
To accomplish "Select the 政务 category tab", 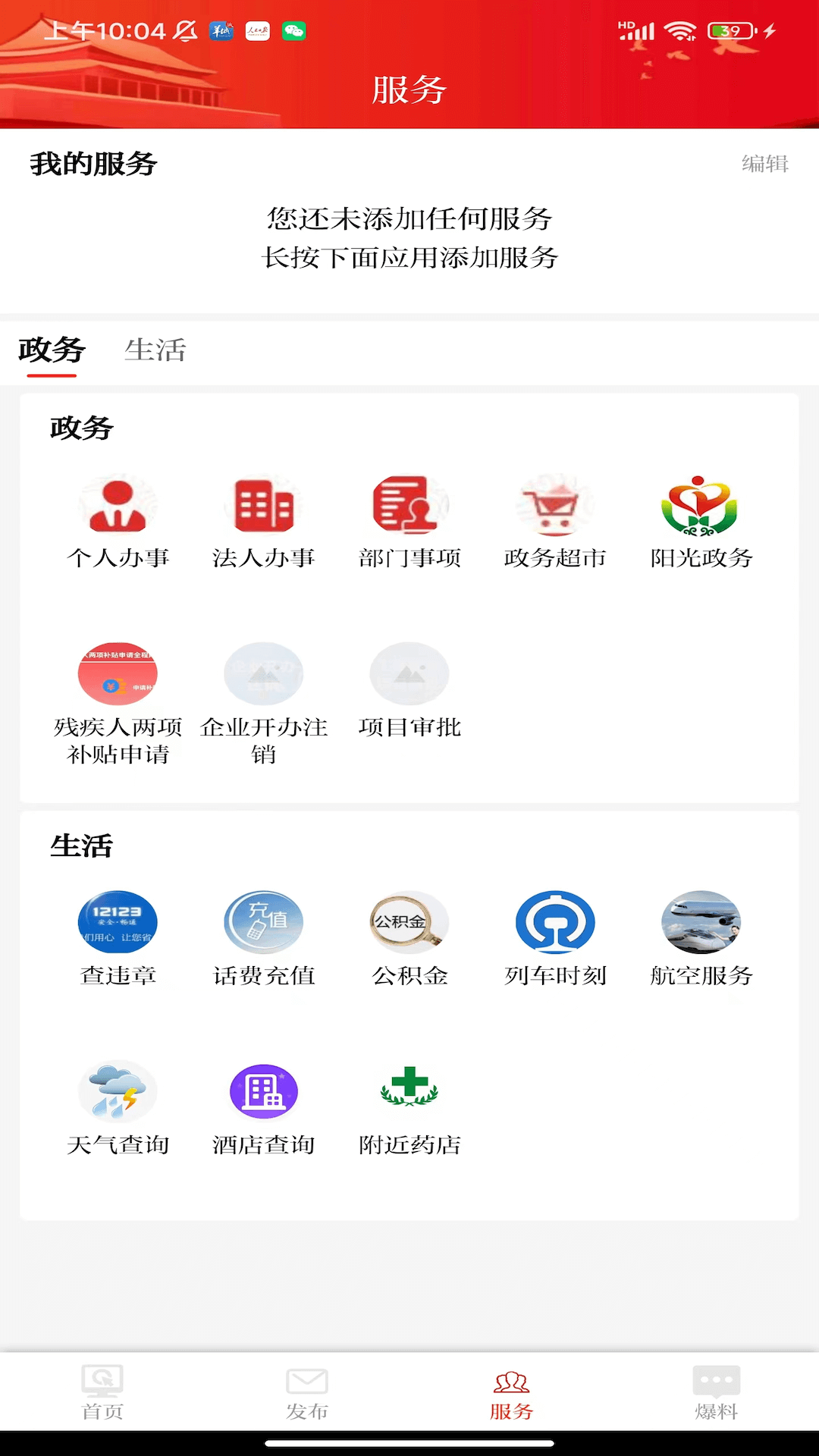I will pos(50,351).
